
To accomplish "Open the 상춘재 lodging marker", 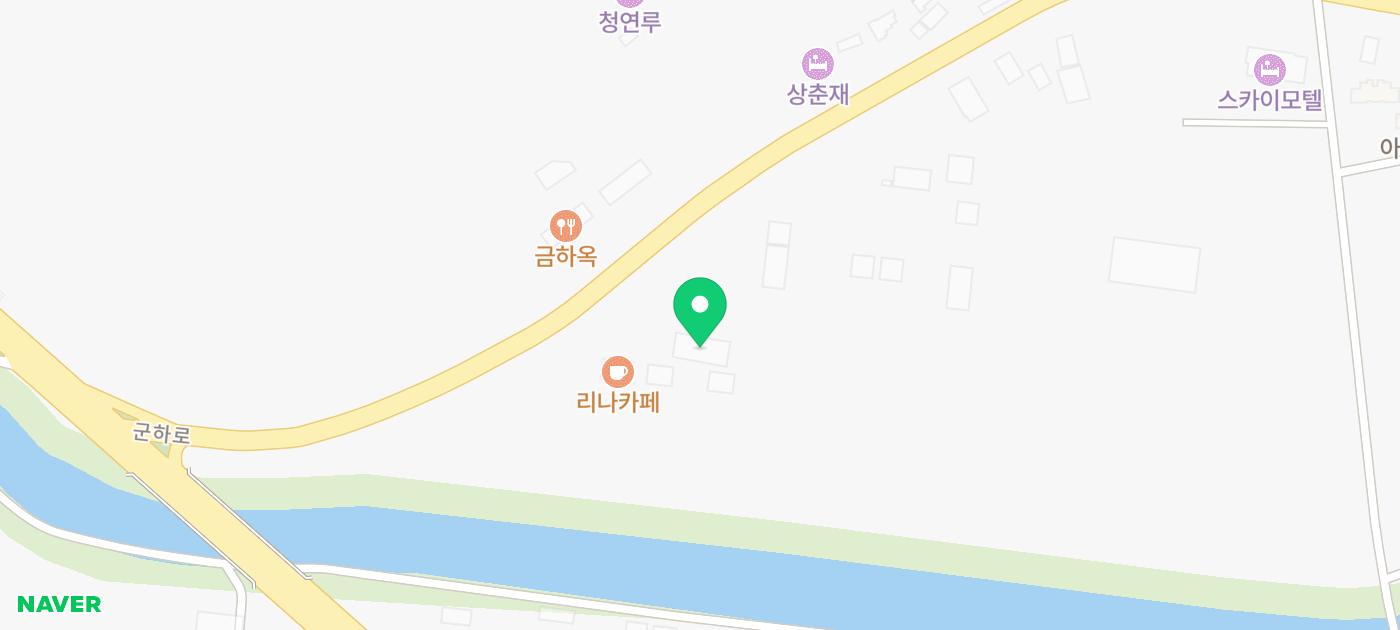I will pos(818,64).
